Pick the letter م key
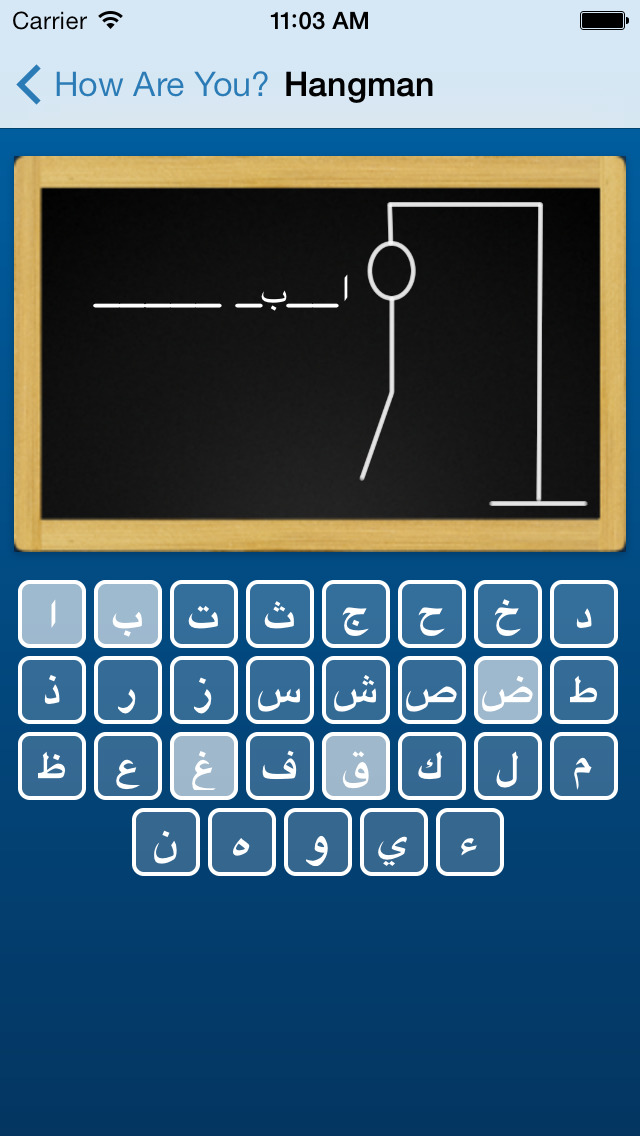 [x=584, y=766]
